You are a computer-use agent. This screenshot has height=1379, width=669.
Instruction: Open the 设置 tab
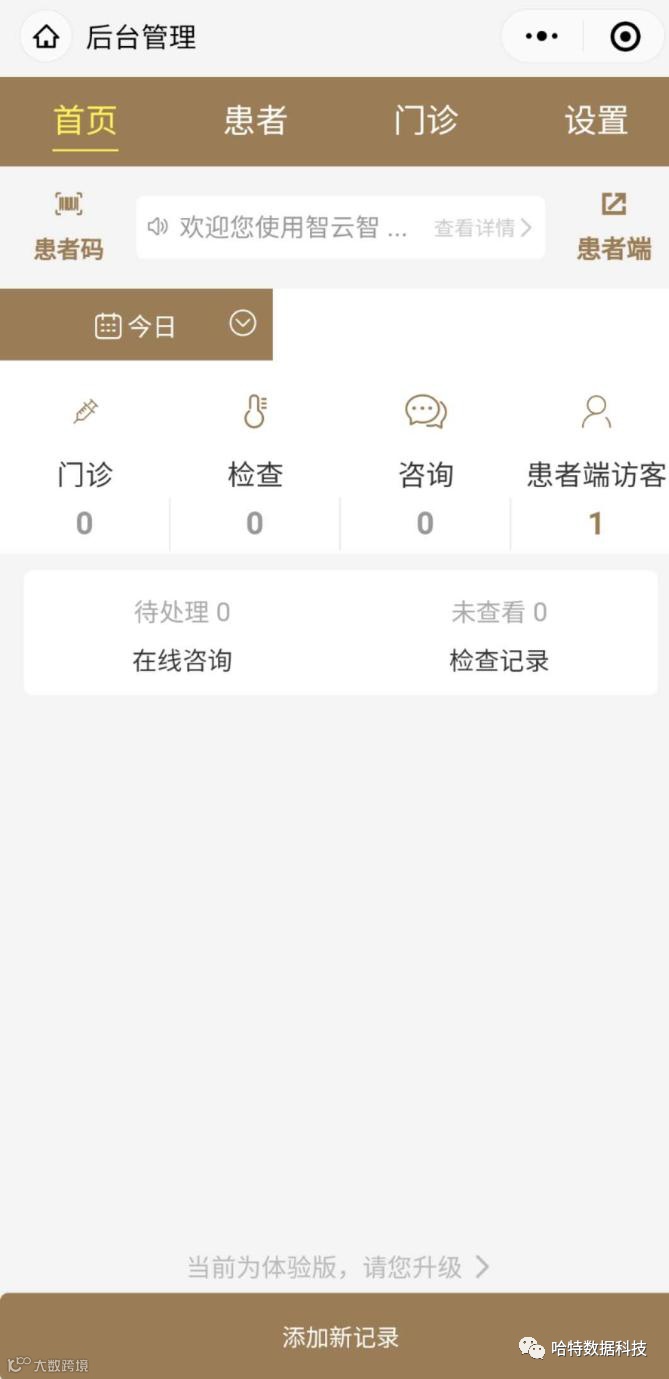(x=596, y=121)
